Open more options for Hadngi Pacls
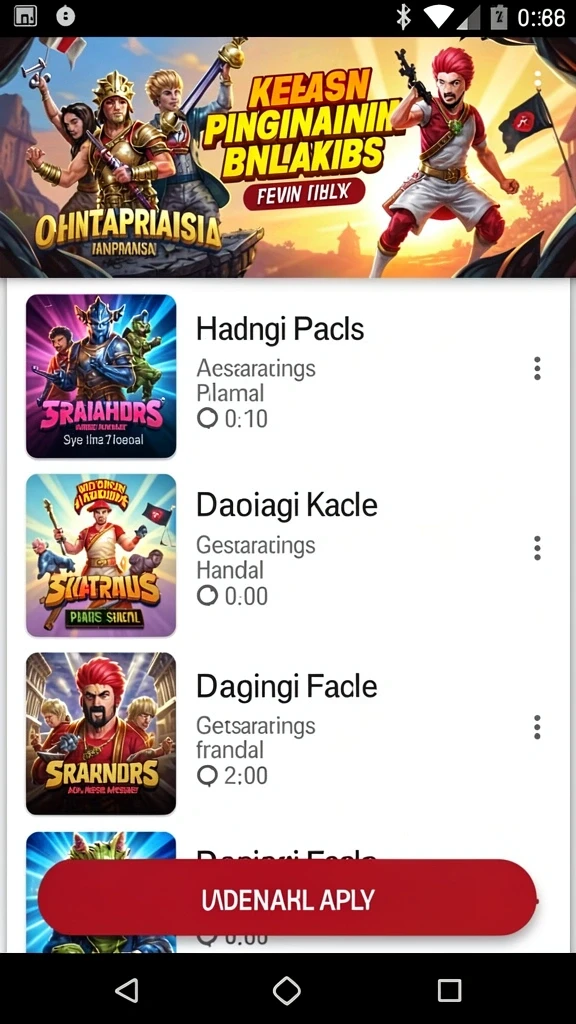Viewport: 576px width, 1024px height. coord(537,368)
